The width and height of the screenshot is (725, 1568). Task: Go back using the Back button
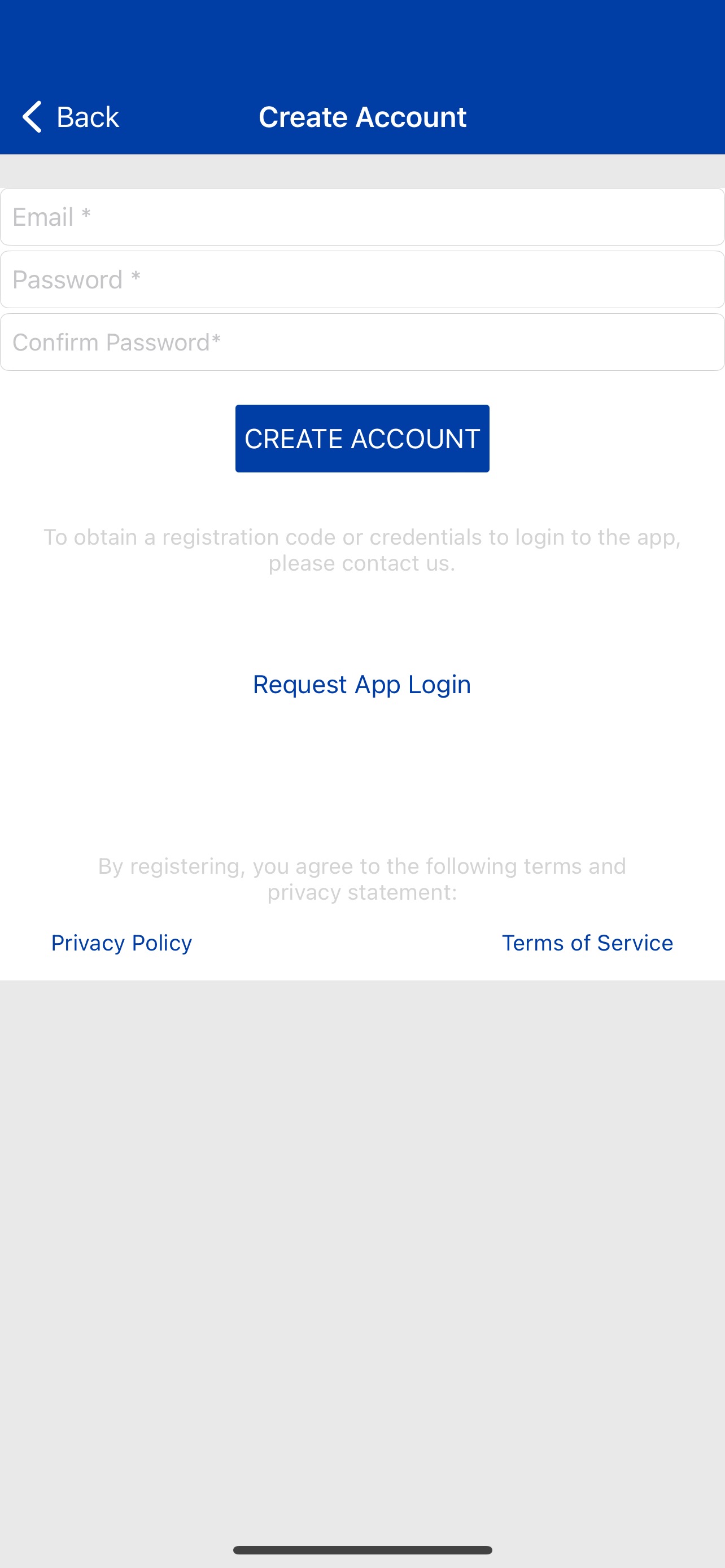click(x=71, y=116)
